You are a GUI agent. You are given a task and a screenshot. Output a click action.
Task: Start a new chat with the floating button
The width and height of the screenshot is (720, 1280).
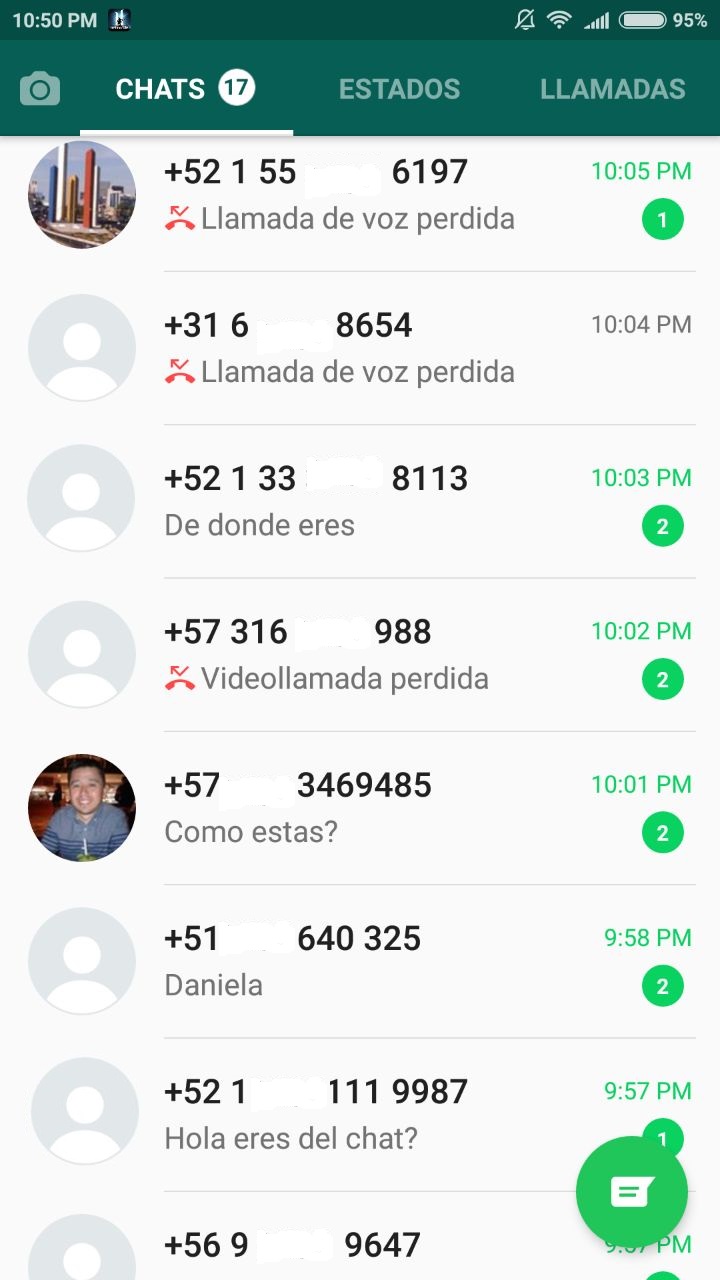632,1191
